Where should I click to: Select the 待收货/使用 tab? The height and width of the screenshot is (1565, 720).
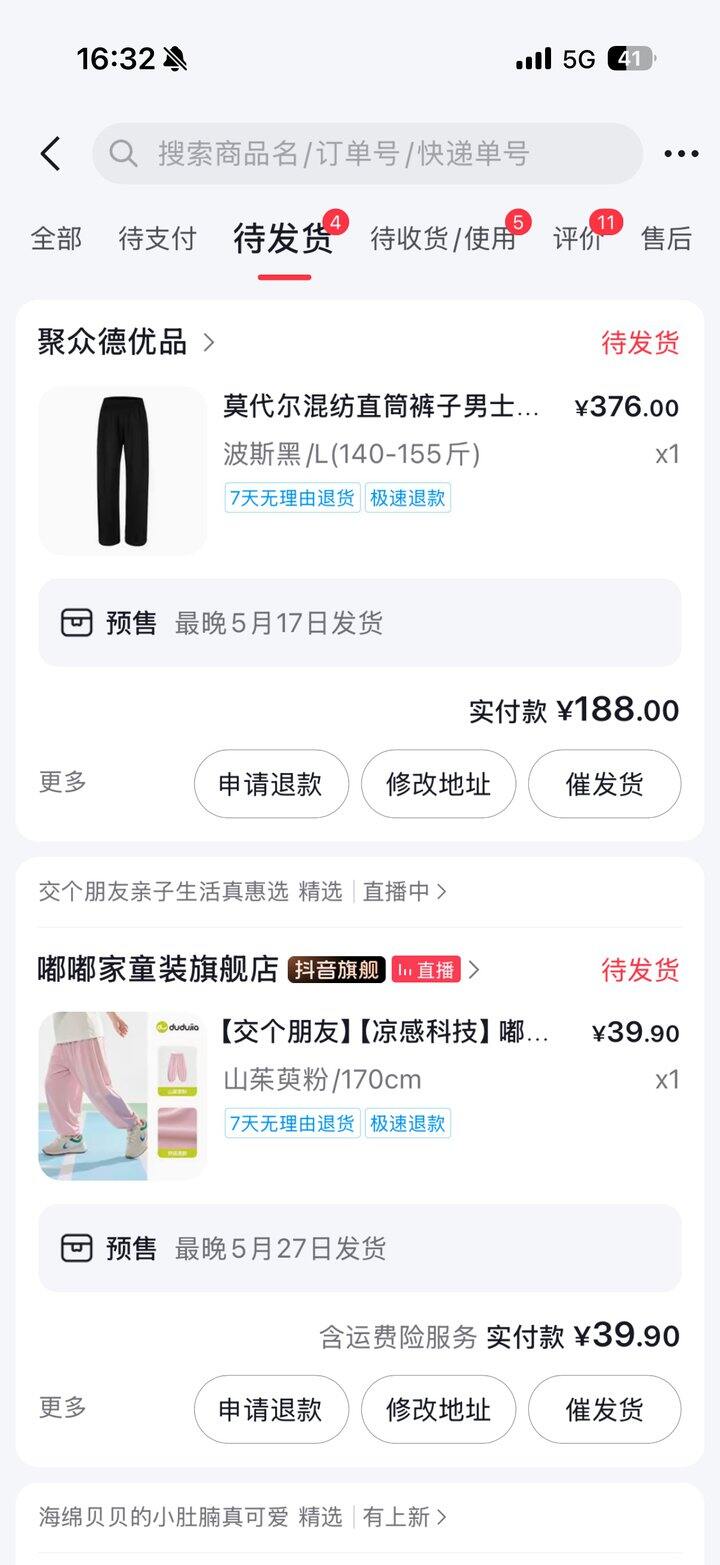(443, 238)
